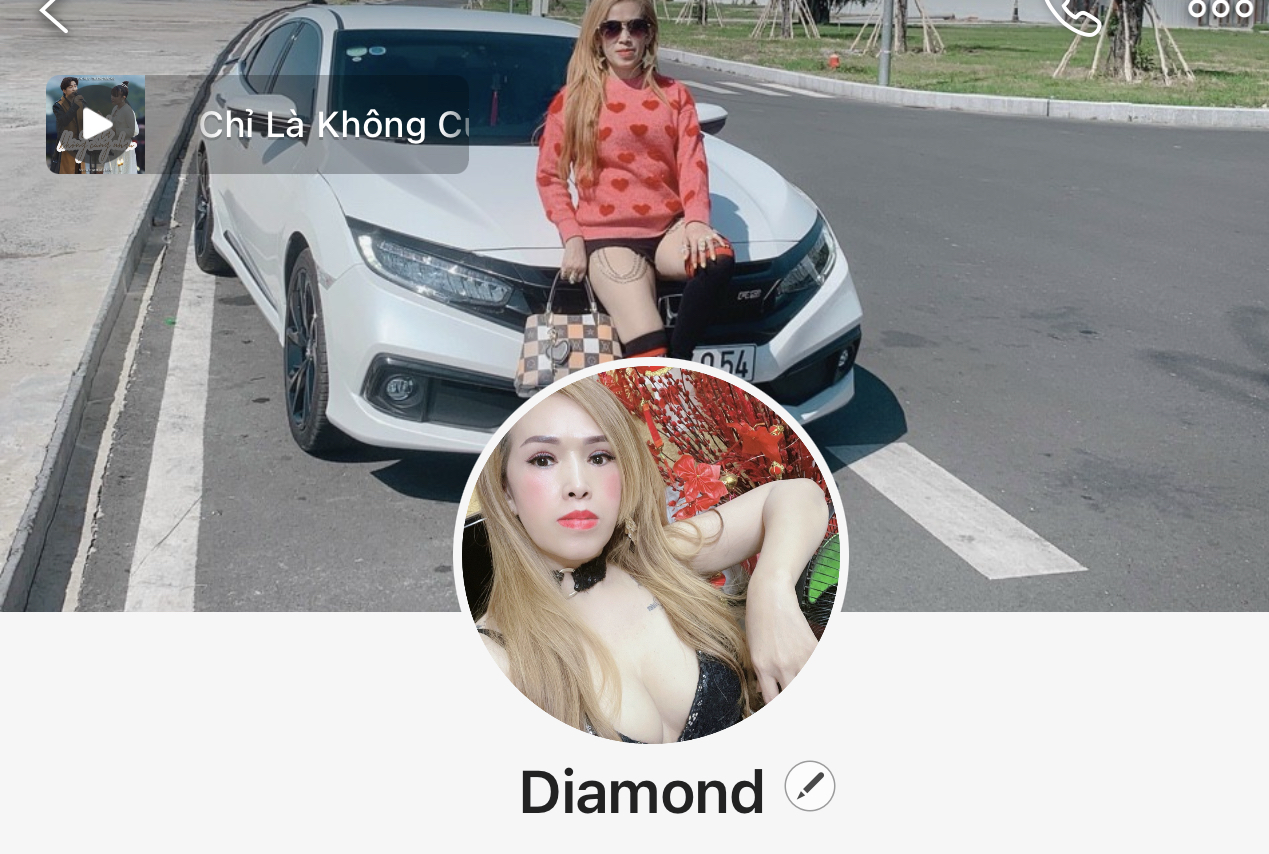Screen dimensions: 1269x854
Task: Open the cover photo with white car
Action: (1000, 300)
